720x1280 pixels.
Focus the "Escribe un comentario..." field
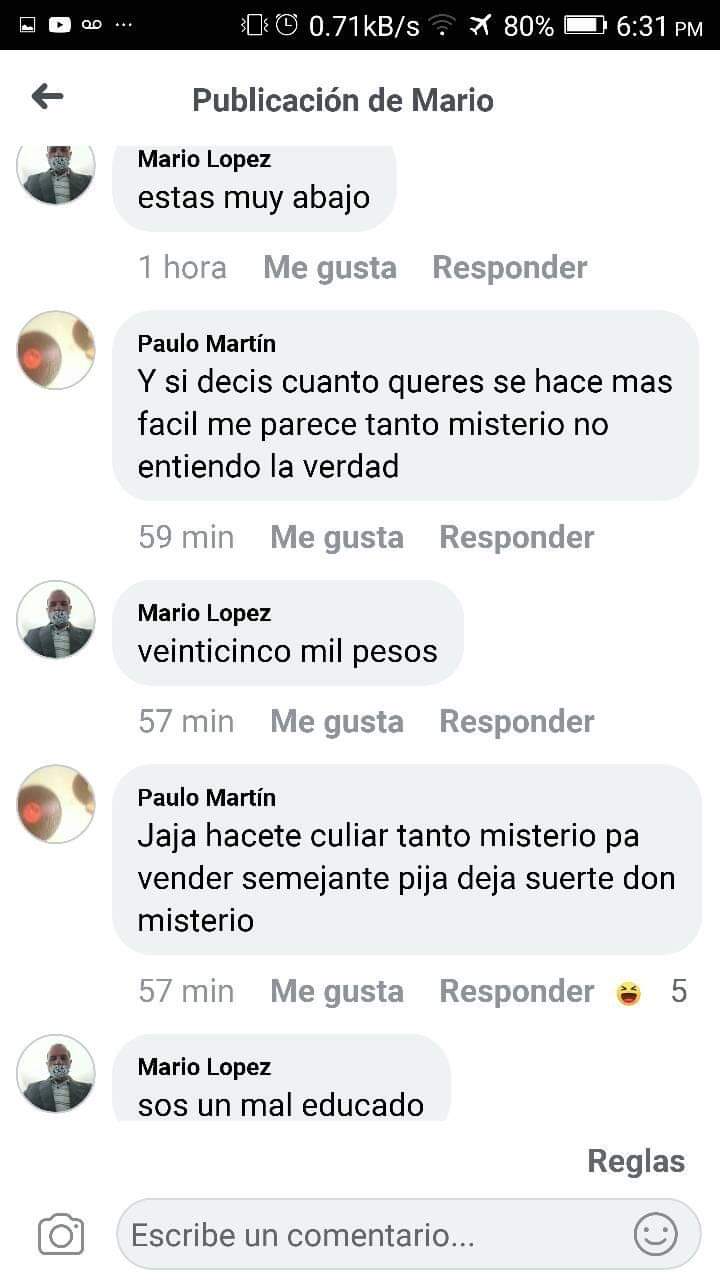coord(408,1235)
